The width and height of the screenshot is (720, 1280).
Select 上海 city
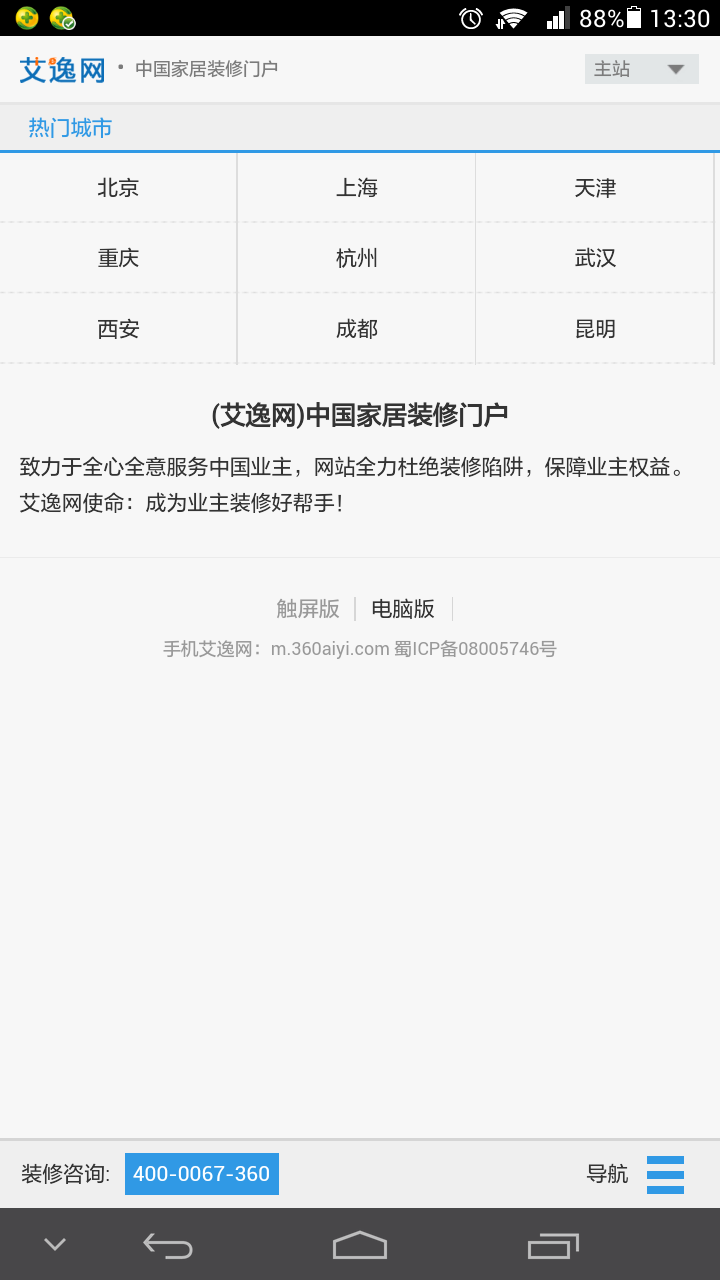pos(356,188)
